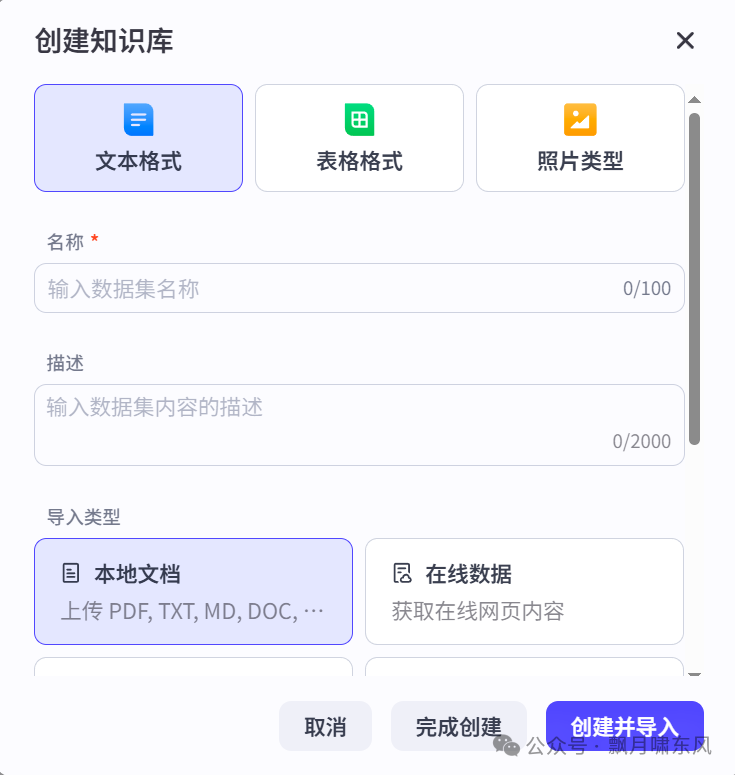This screenshot has height=775, width=735.
Task: Choose the 表格格式 format option
Action: pos(359,138)
